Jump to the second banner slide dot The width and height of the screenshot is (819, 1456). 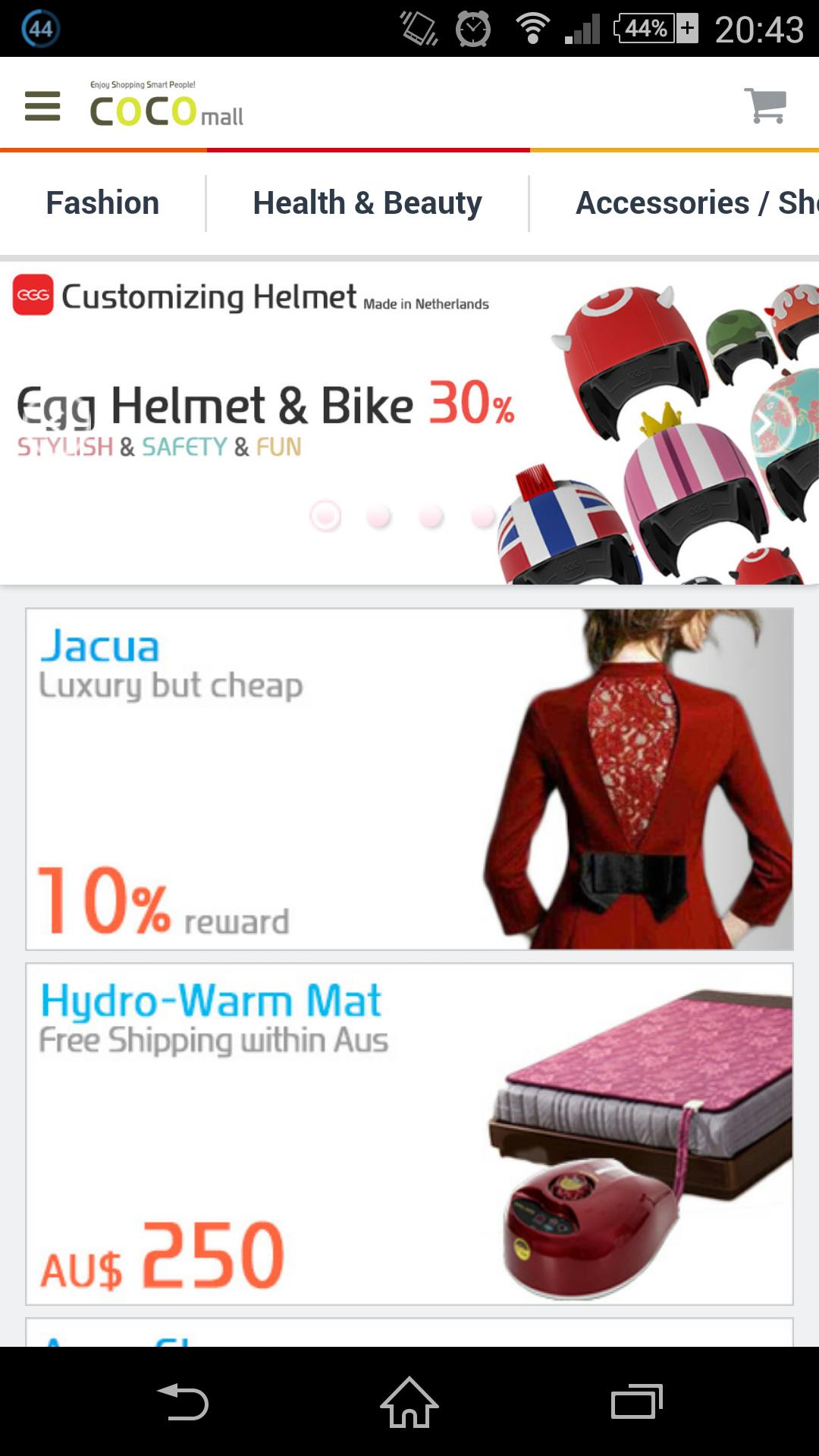[x=378, y=516]
